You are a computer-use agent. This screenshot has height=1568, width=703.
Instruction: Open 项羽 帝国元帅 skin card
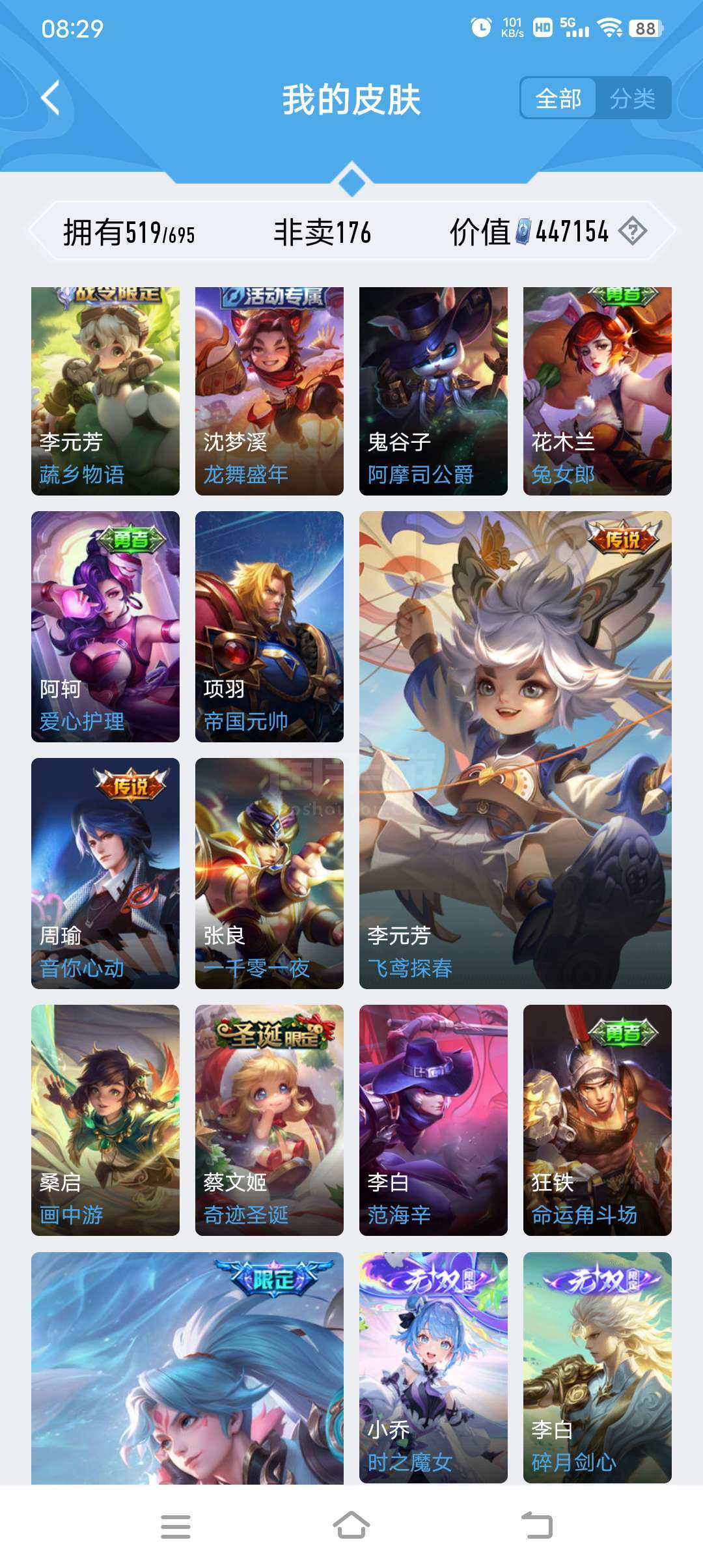click(x=269, y=626)
